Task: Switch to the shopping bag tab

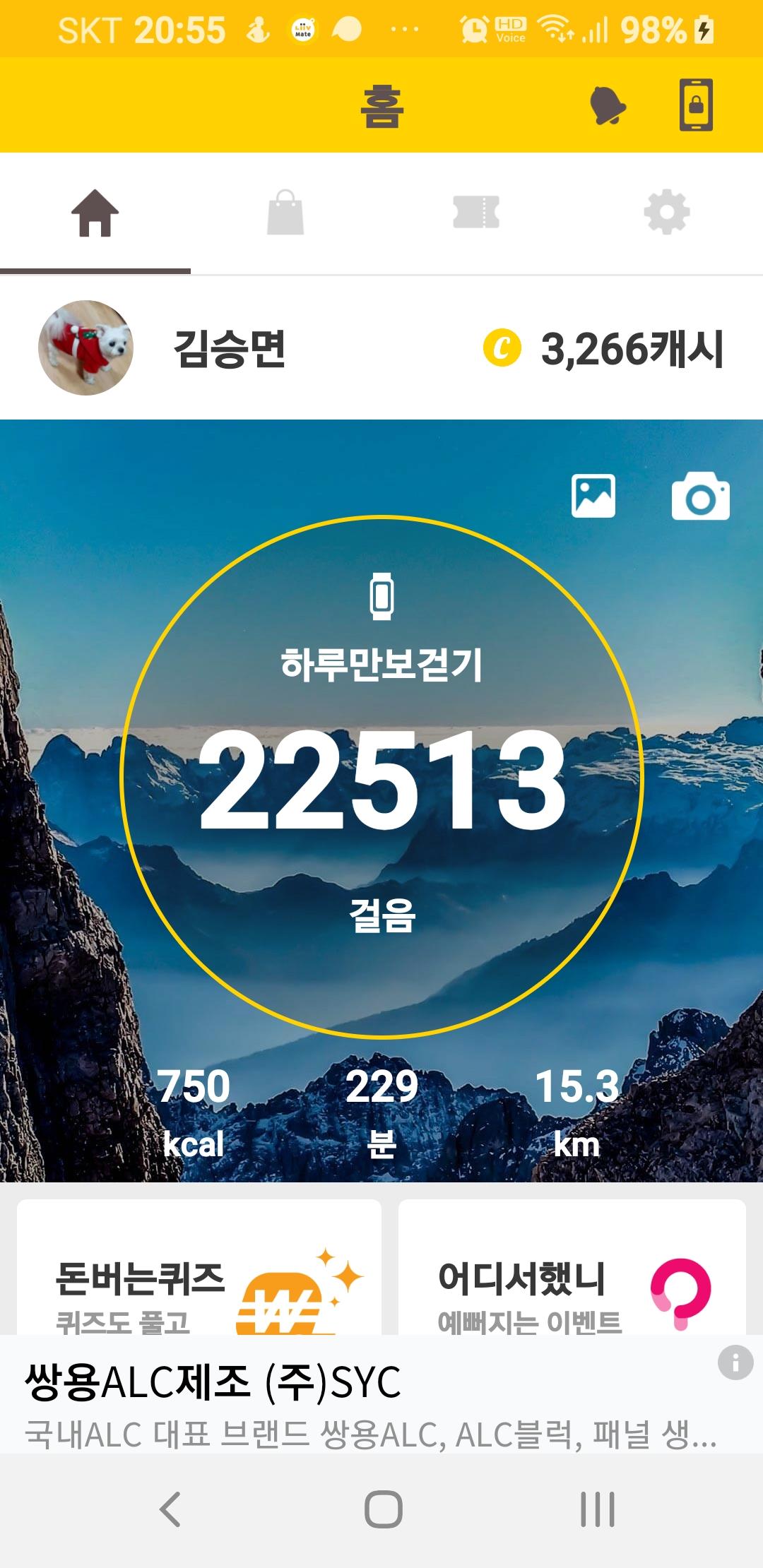Action: point(285,213)
